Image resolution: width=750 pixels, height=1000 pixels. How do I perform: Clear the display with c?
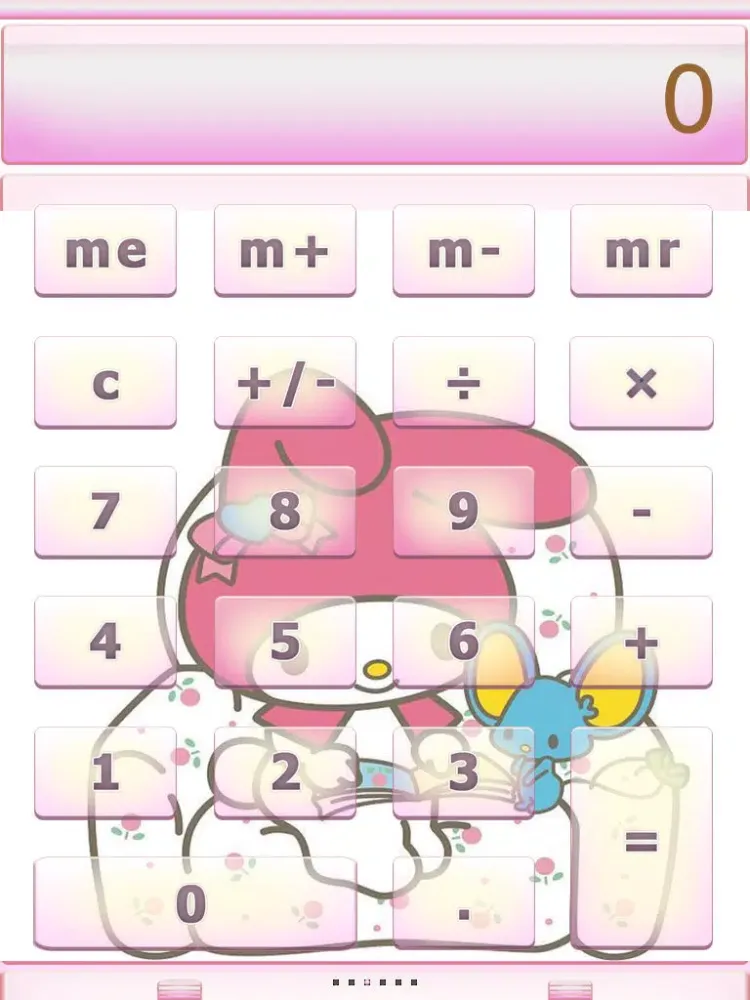pos(105,382)
